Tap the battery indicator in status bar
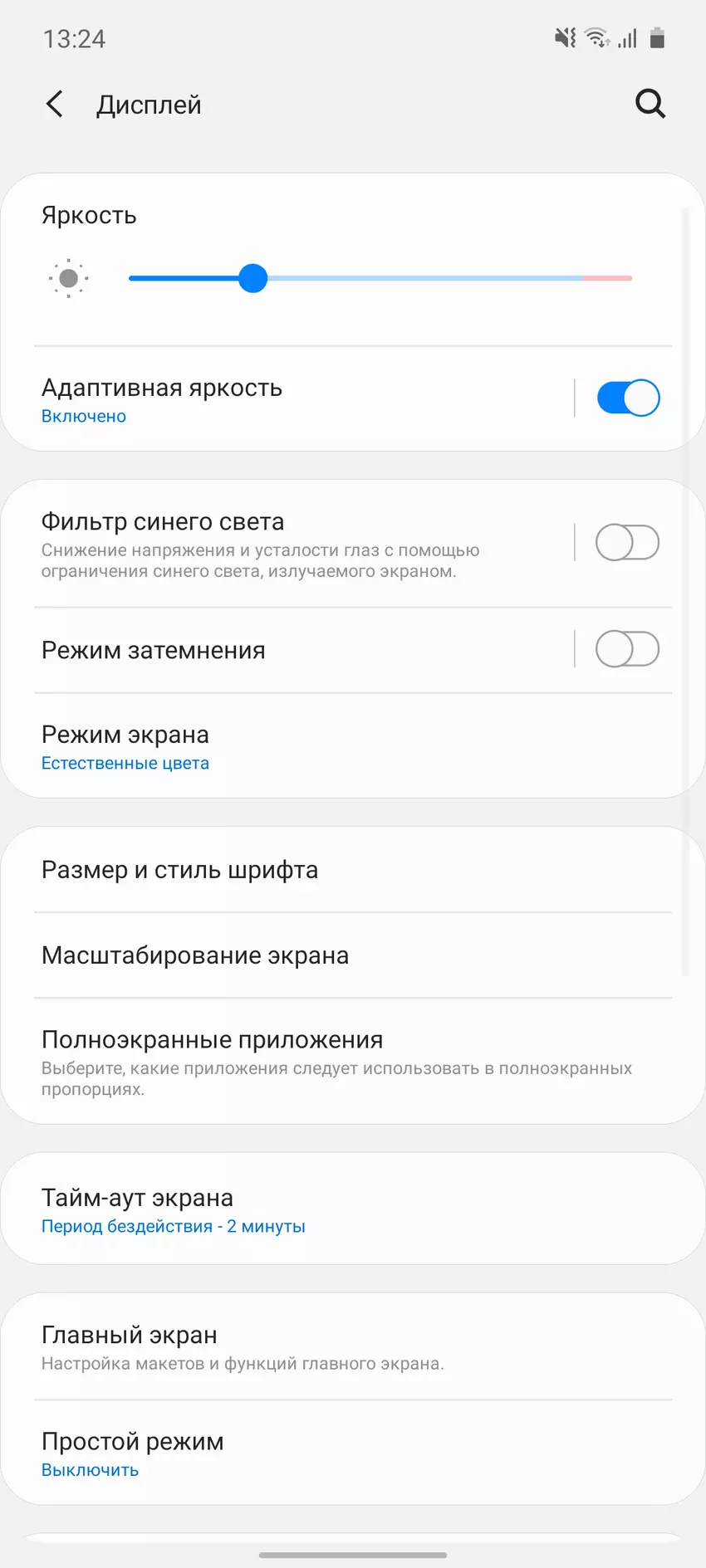The width and height of the screenshot is (706, 1568). pos(660,37)
